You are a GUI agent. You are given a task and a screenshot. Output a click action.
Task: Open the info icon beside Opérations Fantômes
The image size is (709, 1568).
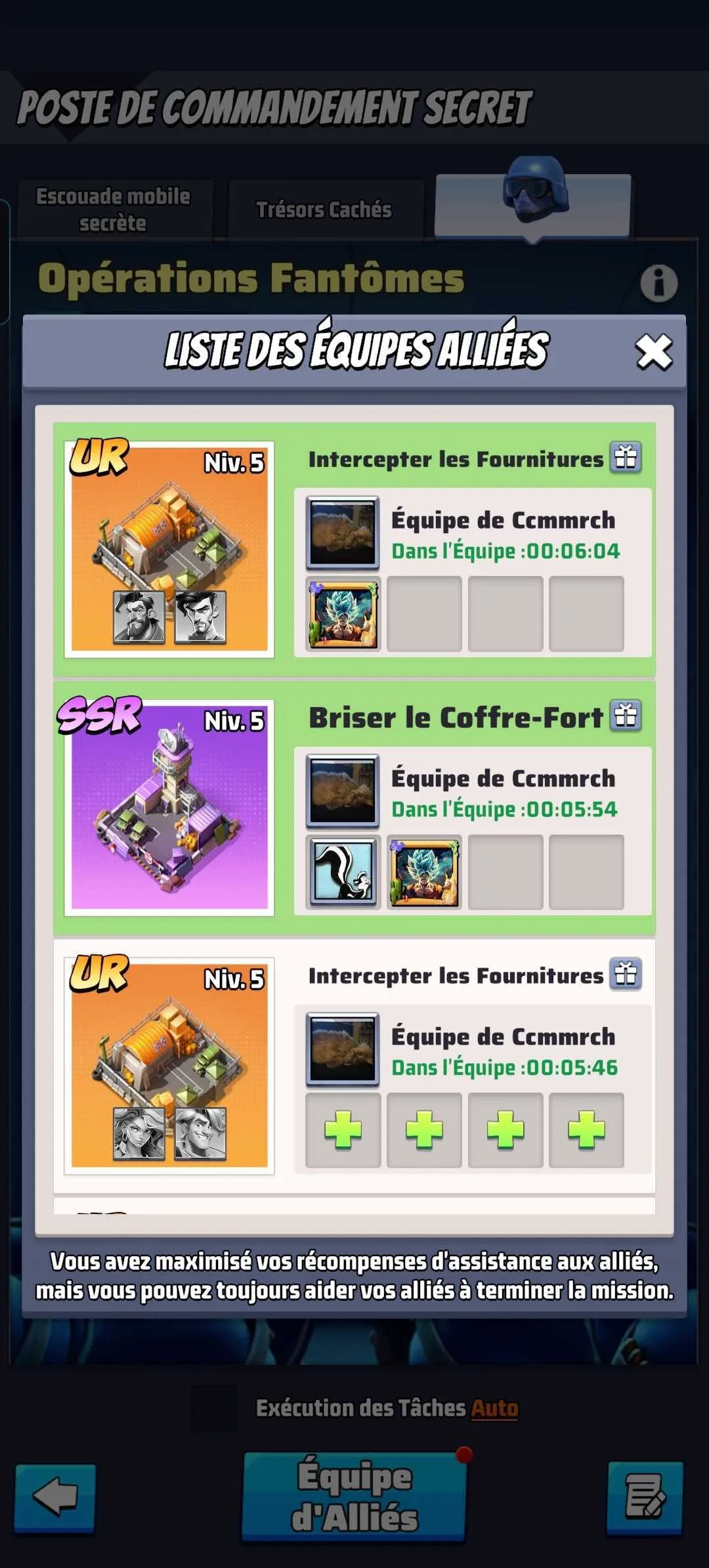pyautogui.click(x=658, y=283)
